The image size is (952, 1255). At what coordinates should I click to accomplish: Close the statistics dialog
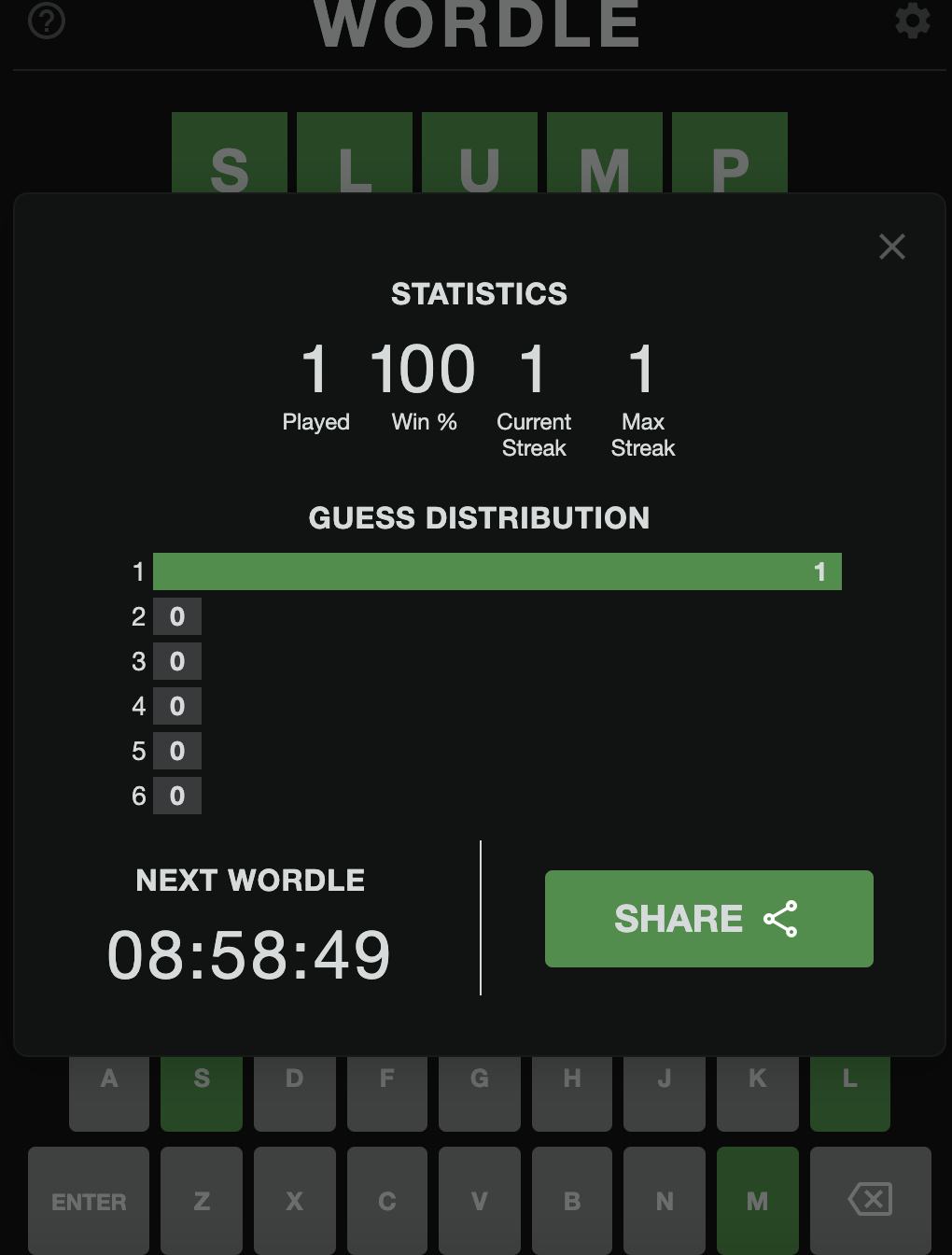(x=891, y=247)
